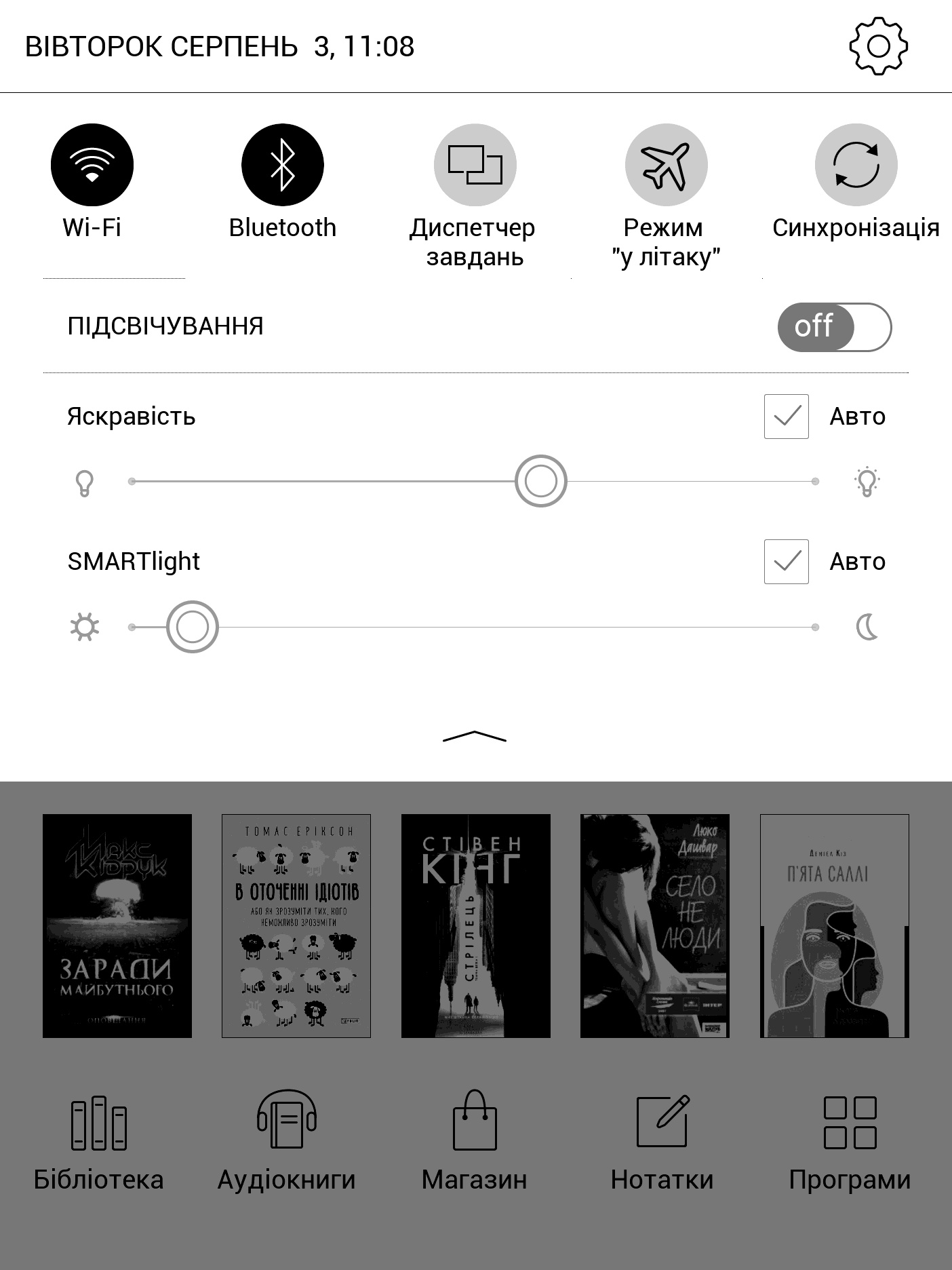
Task: Start Синхронізація sync
Action: (856, 165)
